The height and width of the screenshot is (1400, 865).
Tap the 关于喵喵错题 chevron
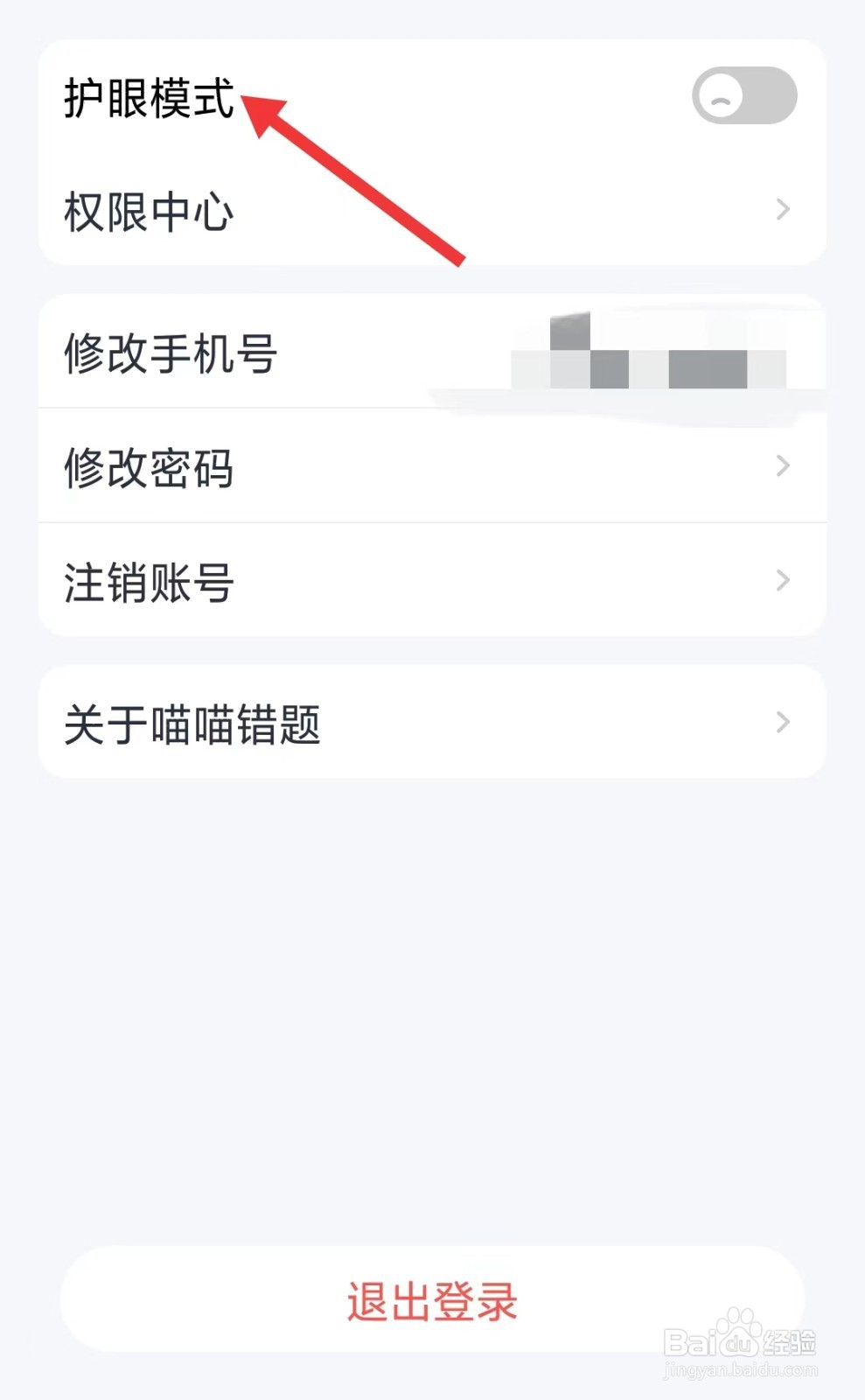783,722
